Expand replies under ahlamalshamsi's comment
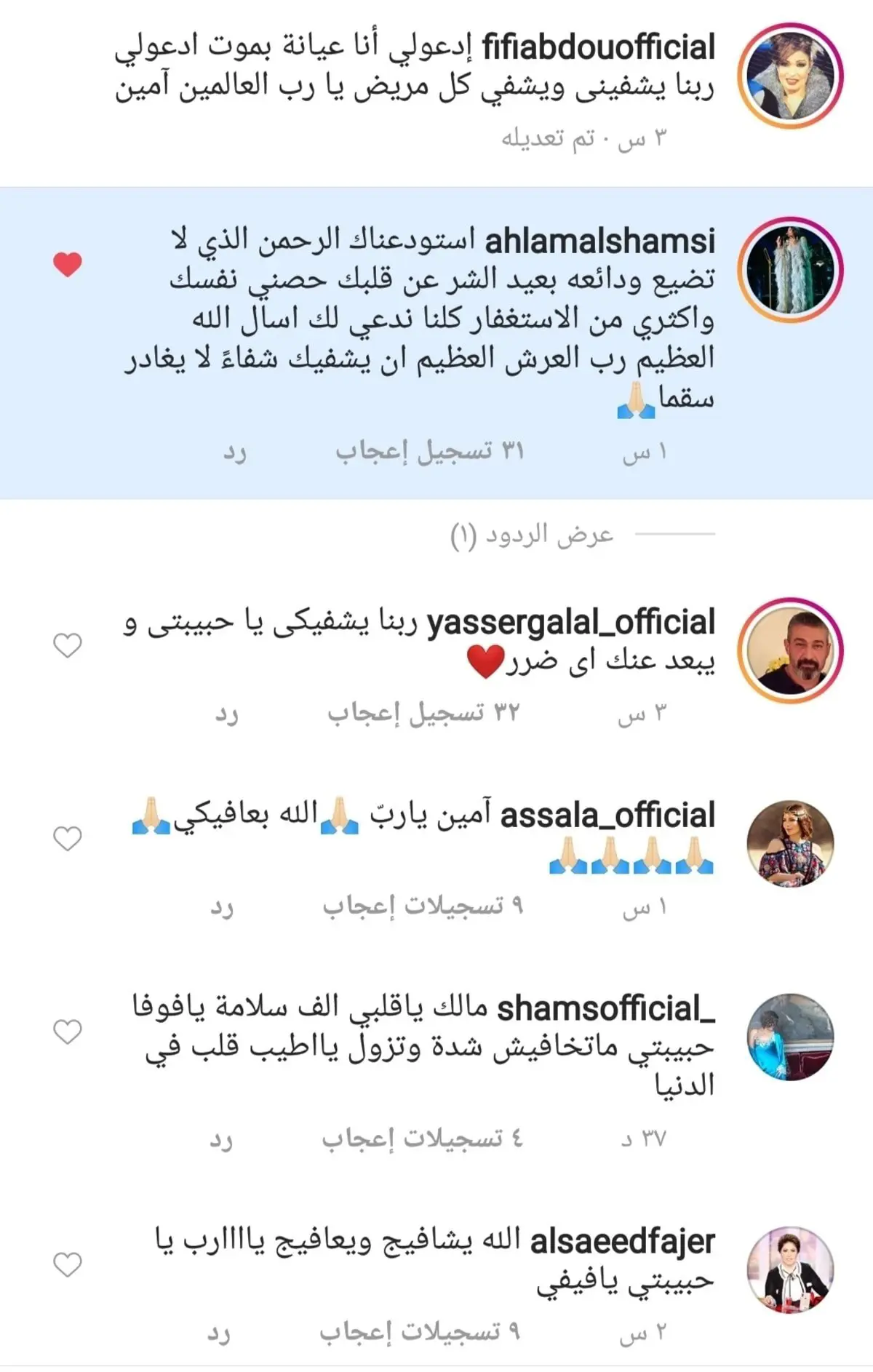This screenshot has height=1372, width=873. coord(533,535)
